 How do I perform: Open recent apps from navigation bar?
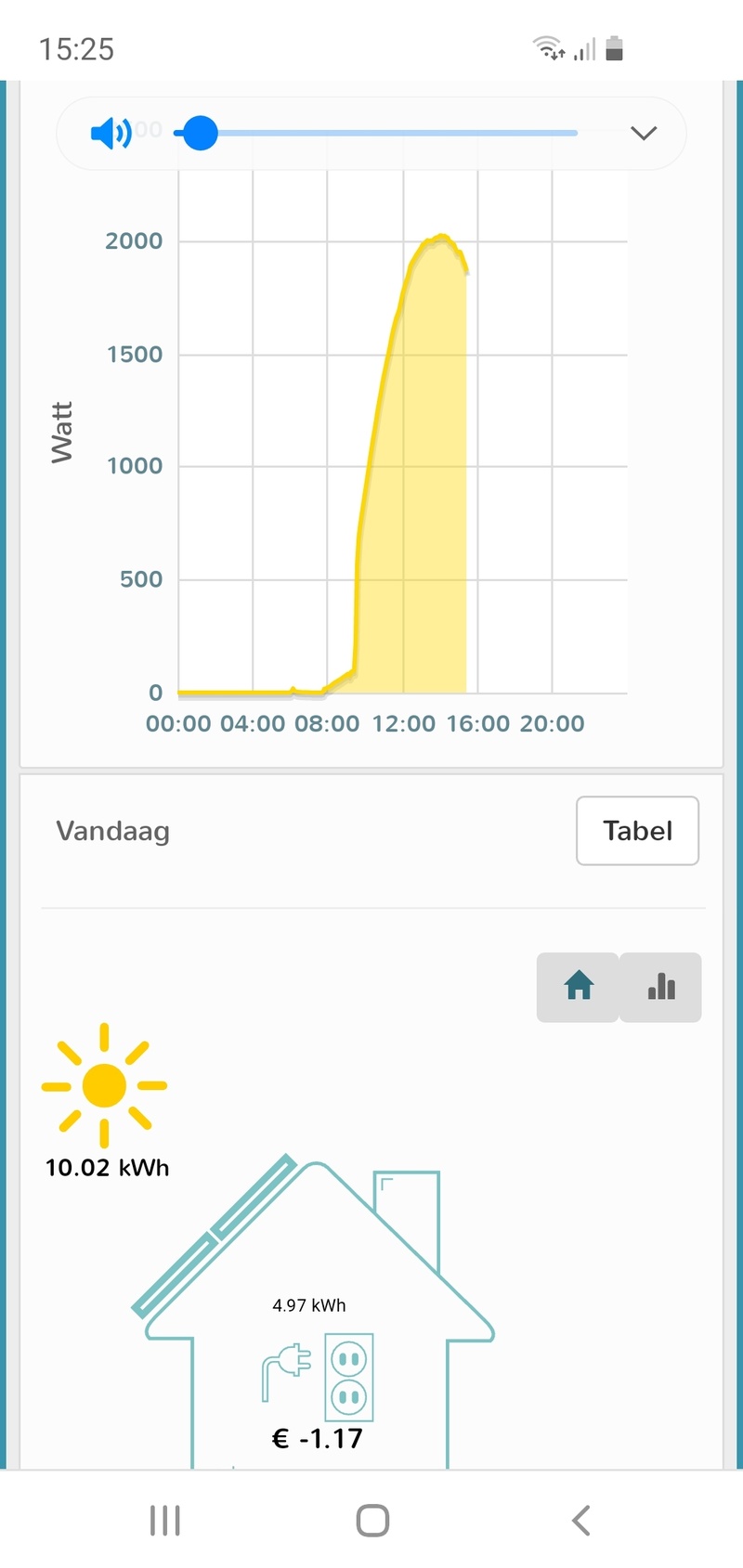[x=164, y=1521]
